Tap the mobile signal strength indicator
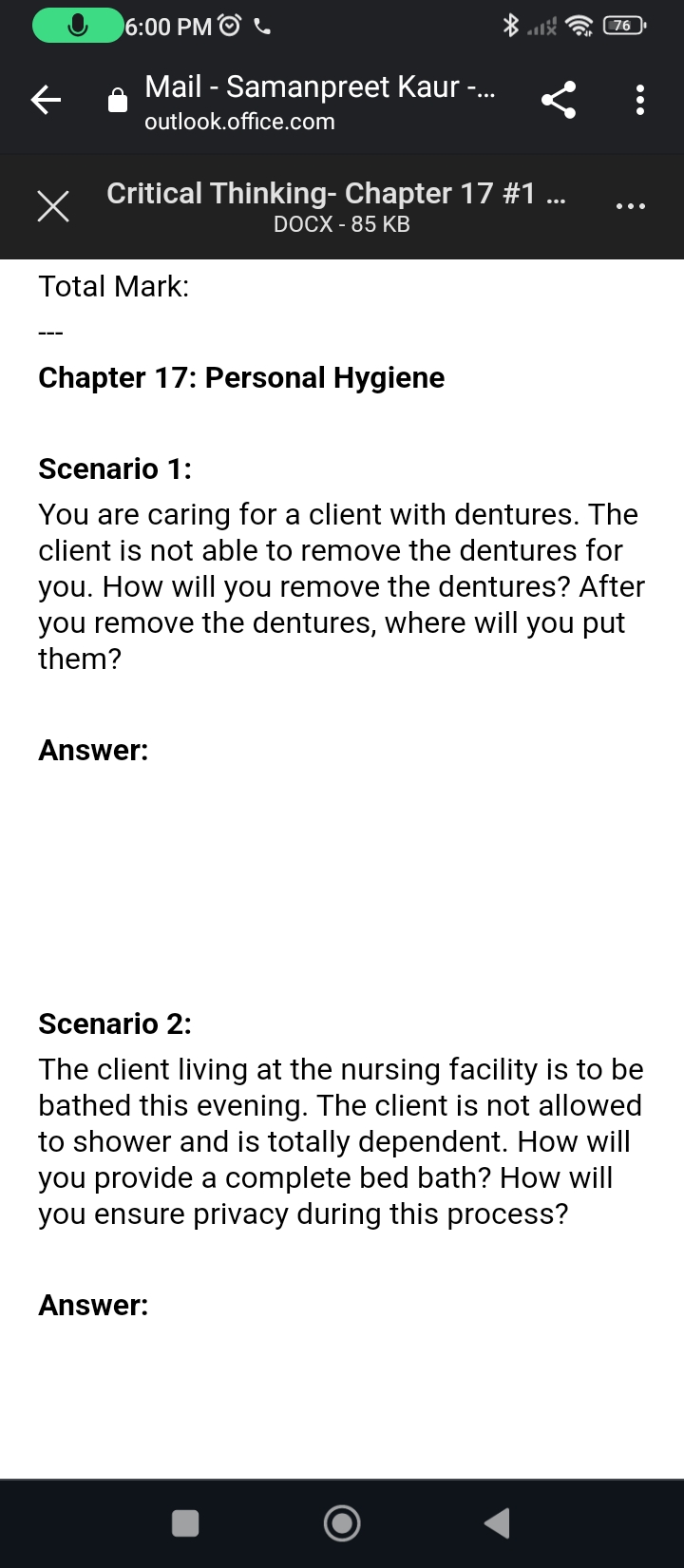 (x=541, y=26)
